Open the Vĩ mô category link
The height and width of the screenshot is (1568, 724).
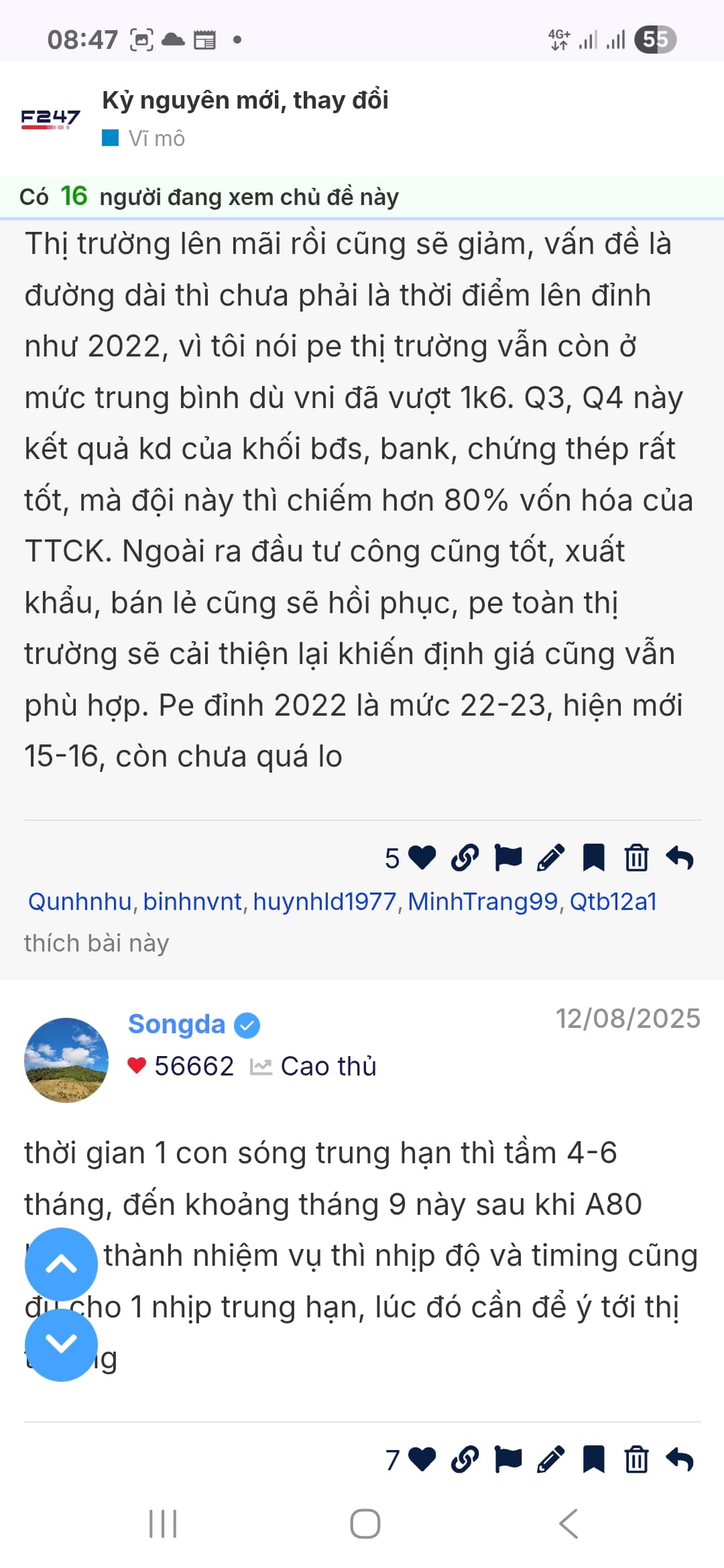156,139
